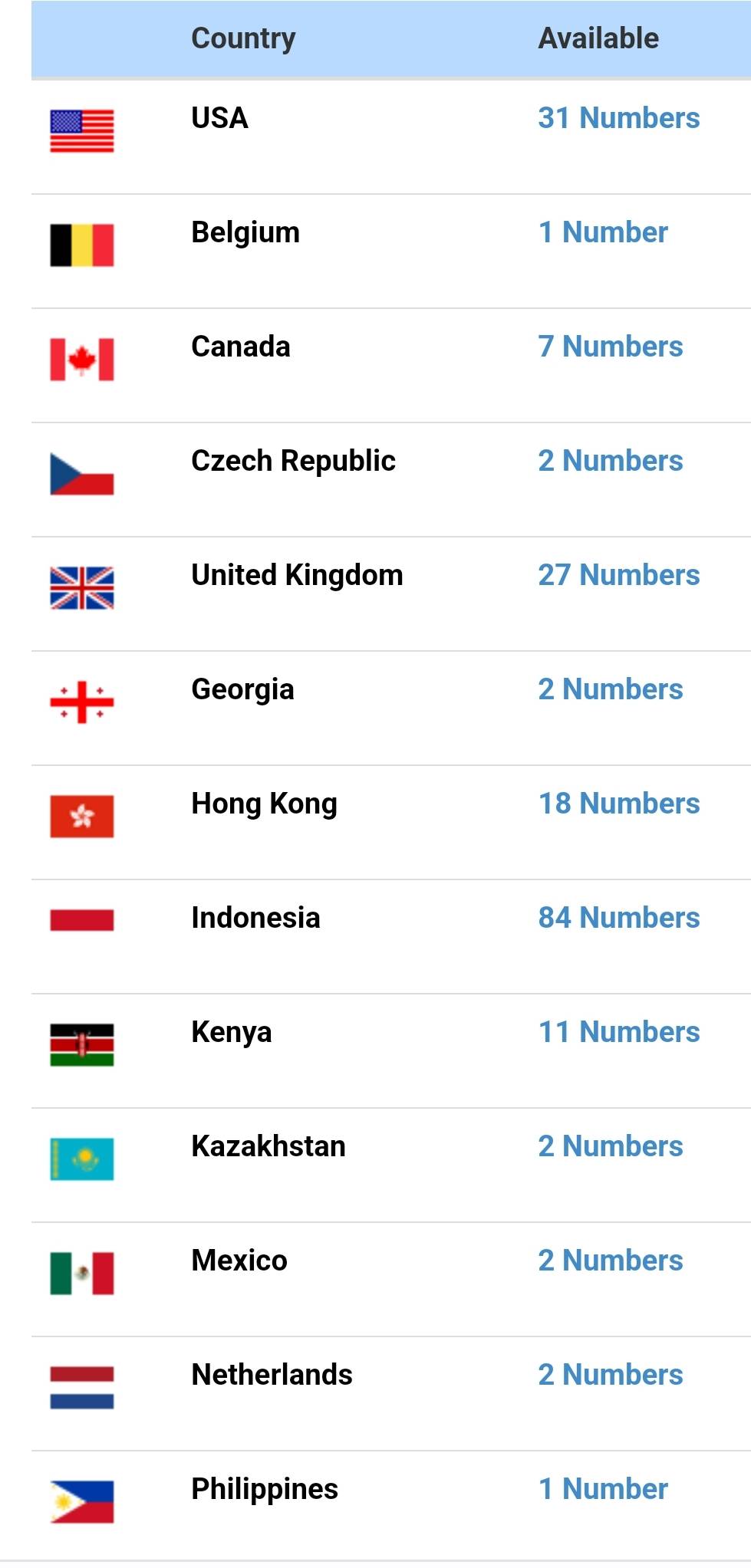751x1568 pixels.
Task: Open Netherlands' 2 Numbers link
Action: (x=610, y=1375)
